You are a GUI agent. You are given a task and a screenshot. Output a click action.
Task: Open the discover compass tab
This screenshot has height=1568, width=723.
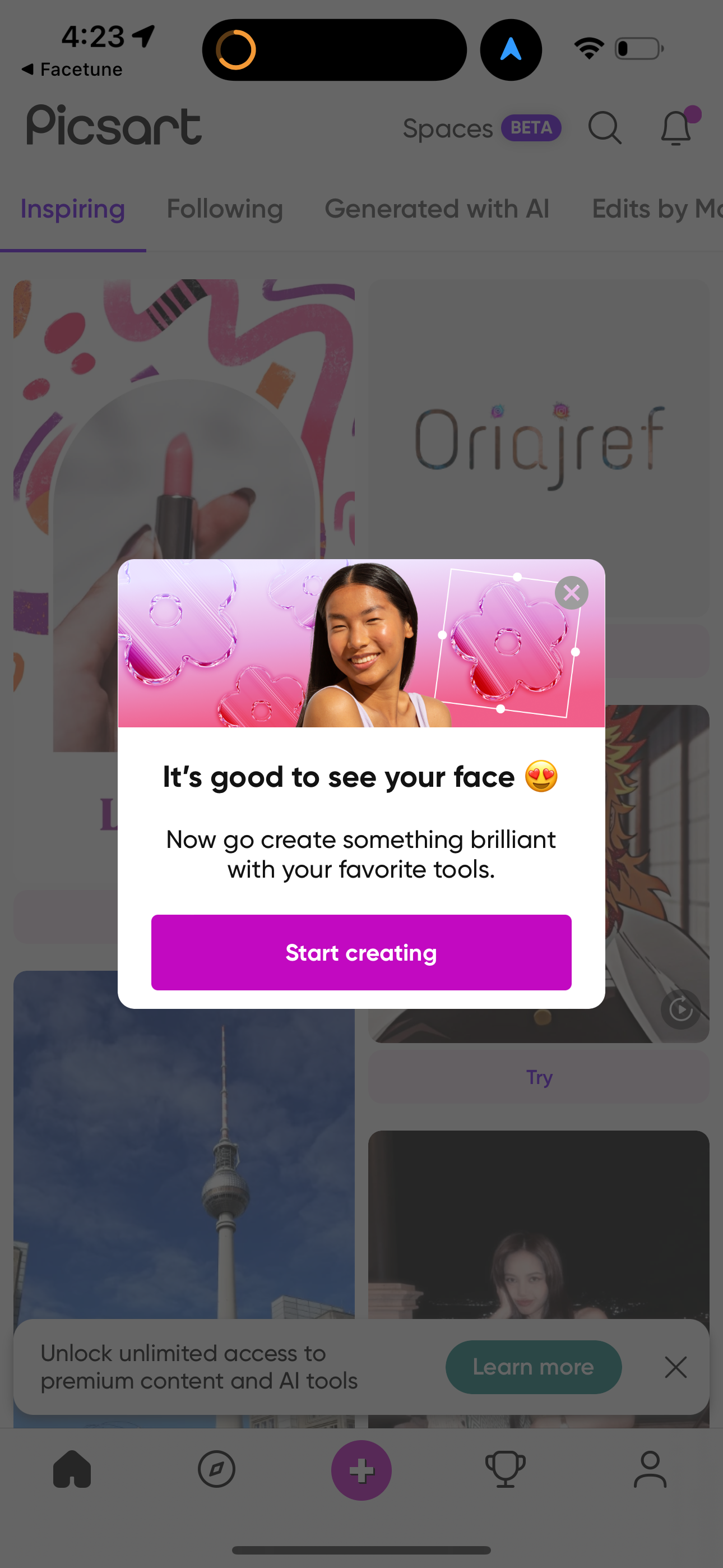coord(217,1469)
